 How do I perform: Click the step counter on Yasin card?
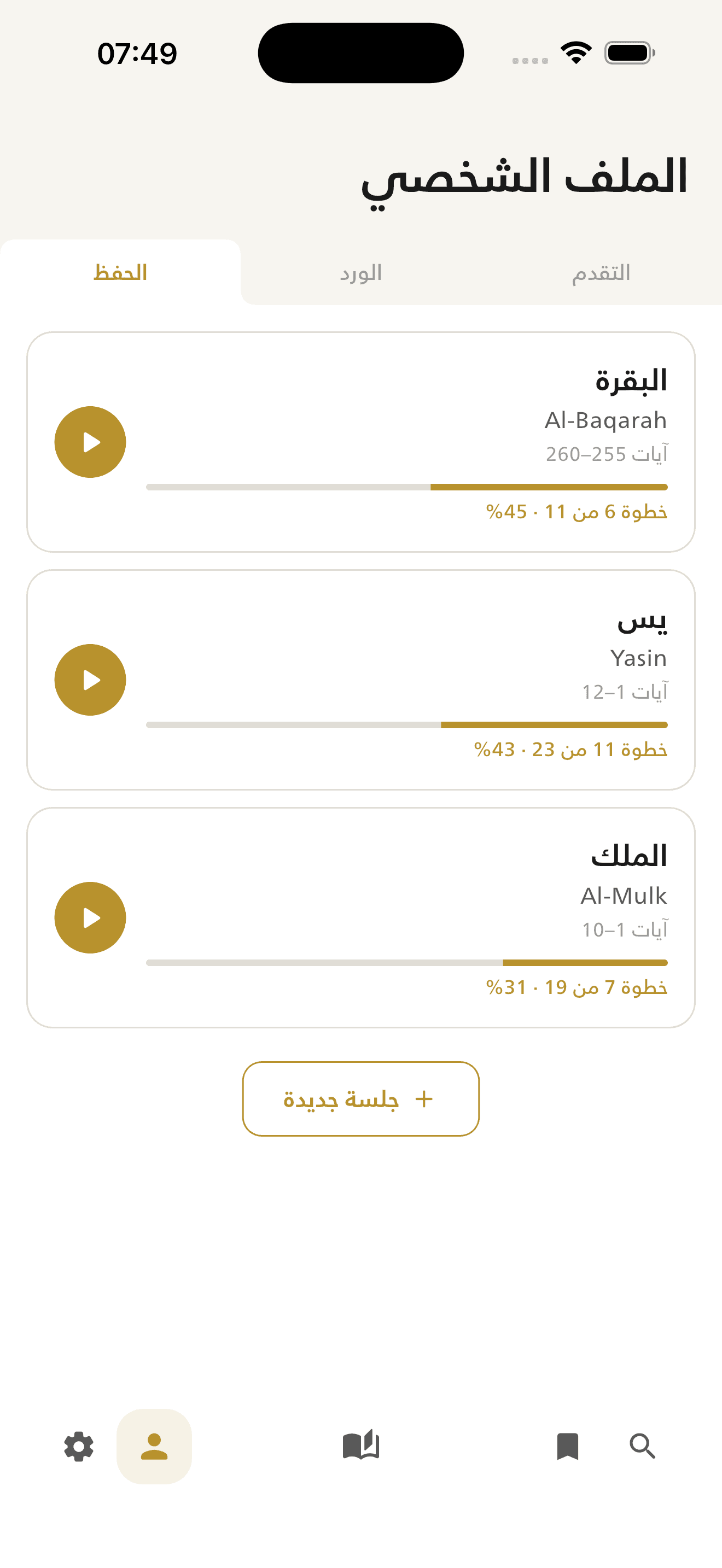pyautogui.click(x=572, y=750)
